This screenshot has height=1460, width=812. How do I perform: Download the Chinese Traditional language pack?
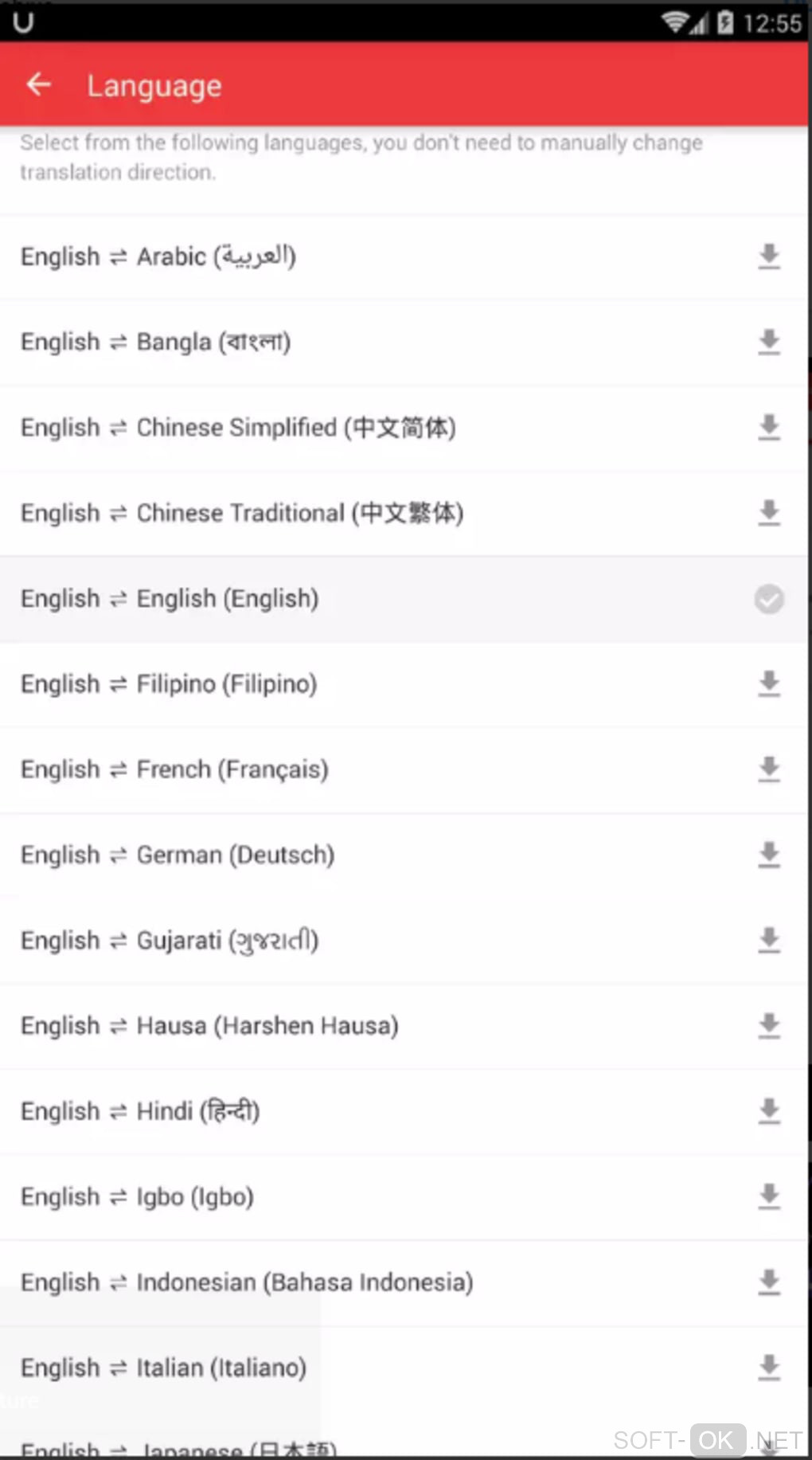(x=768, y=513)
